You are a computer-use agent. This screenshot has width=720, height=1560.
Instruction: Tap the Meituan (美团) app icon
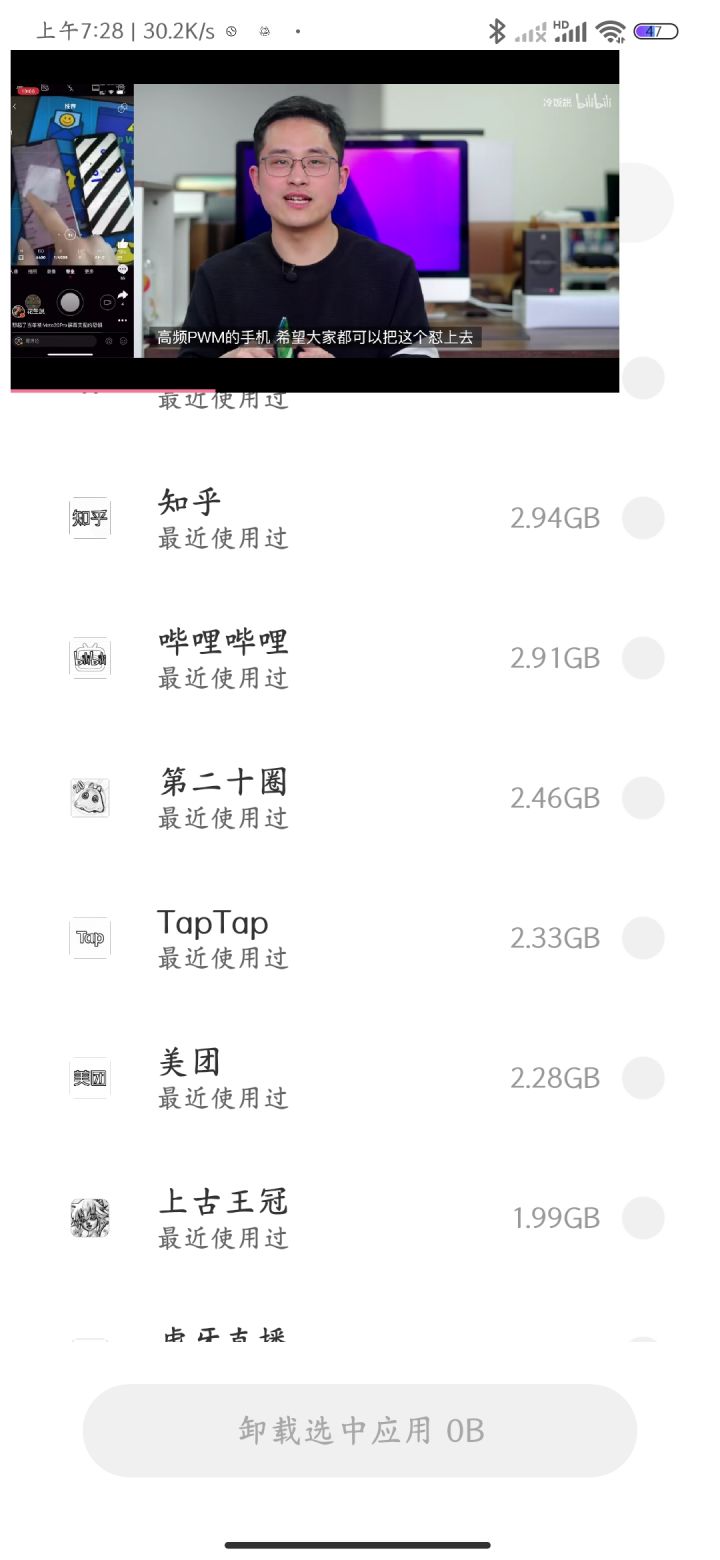(x=90, y=1078)
